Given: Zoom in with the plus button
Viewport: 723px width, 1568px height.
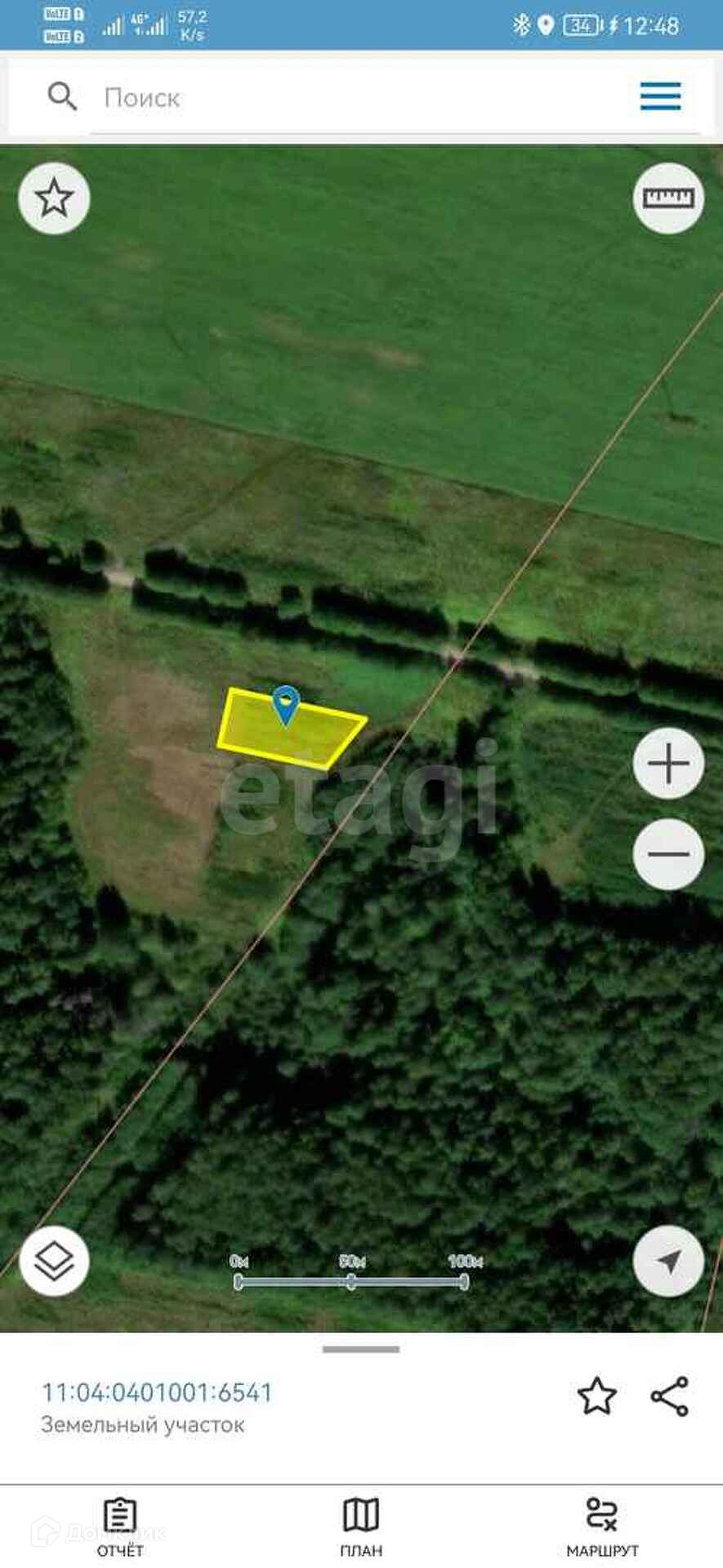Looking at the screenshot, I should pos(668,764).
